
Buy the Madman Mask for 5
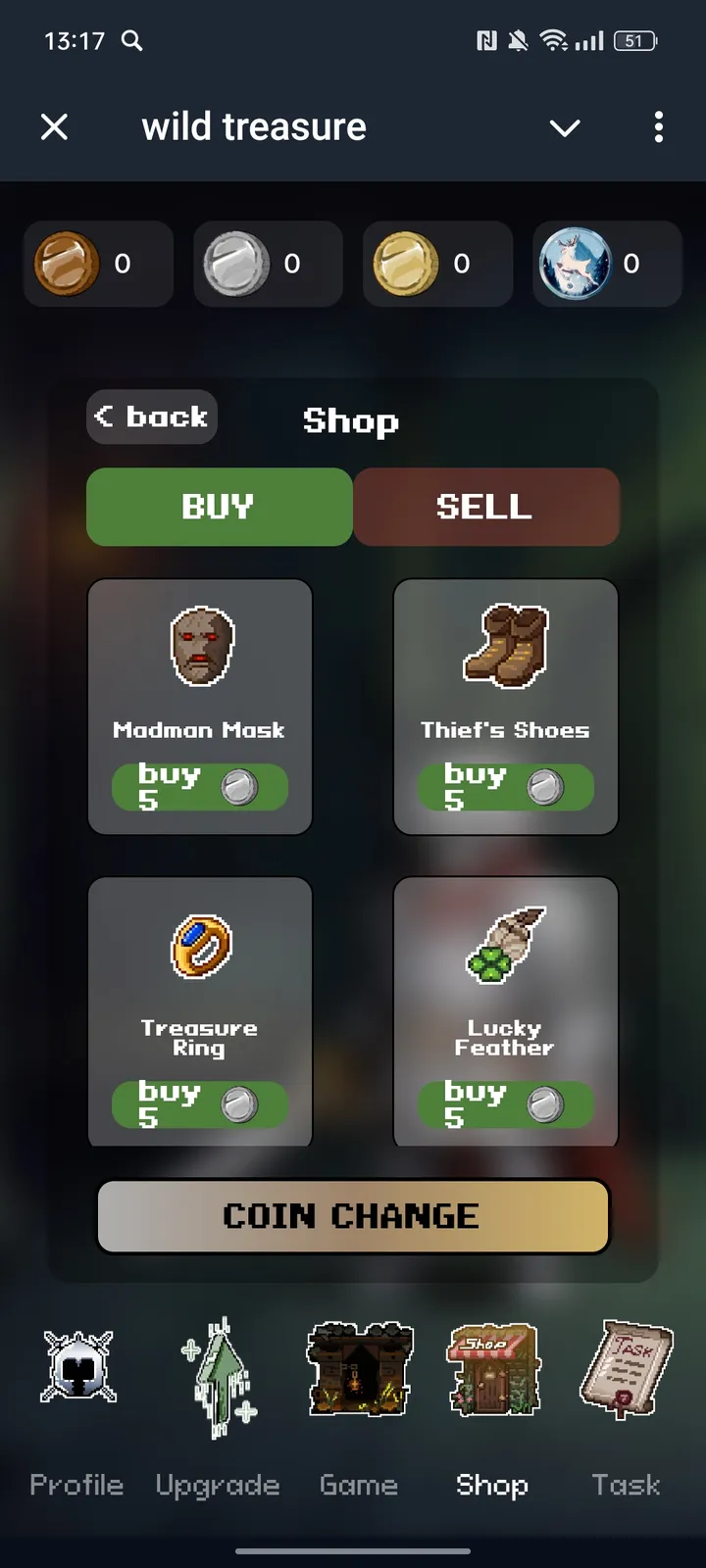tap(200, 787)
